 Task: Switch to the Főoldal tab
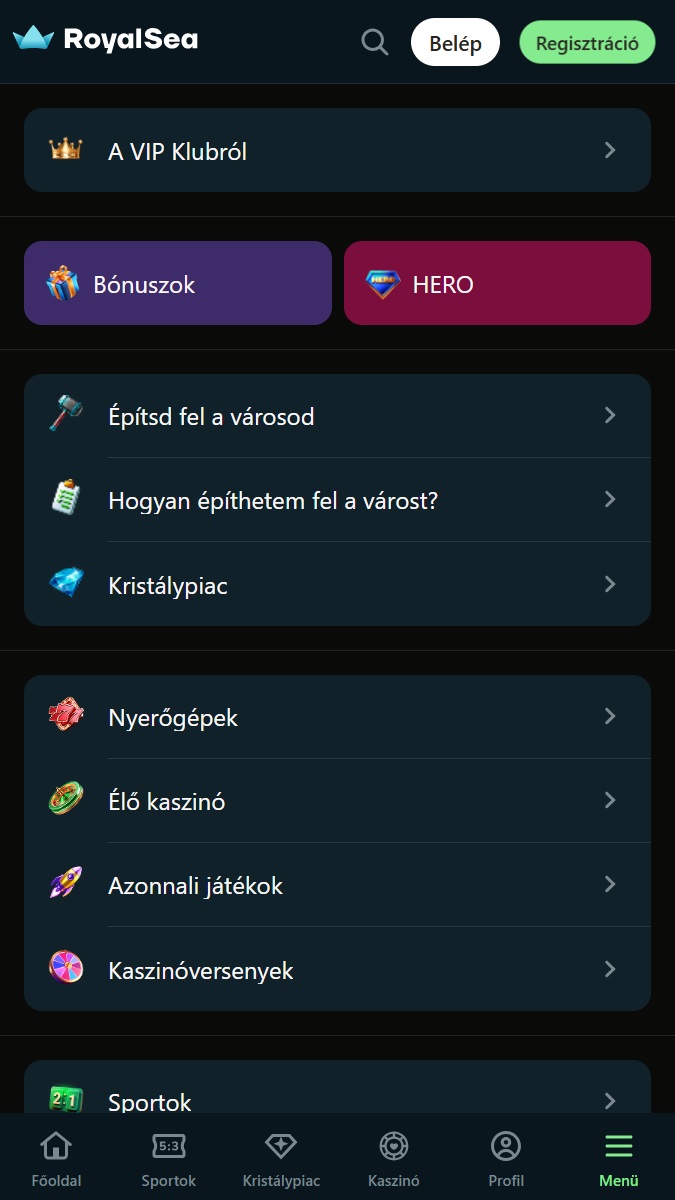pos(56,1157)
